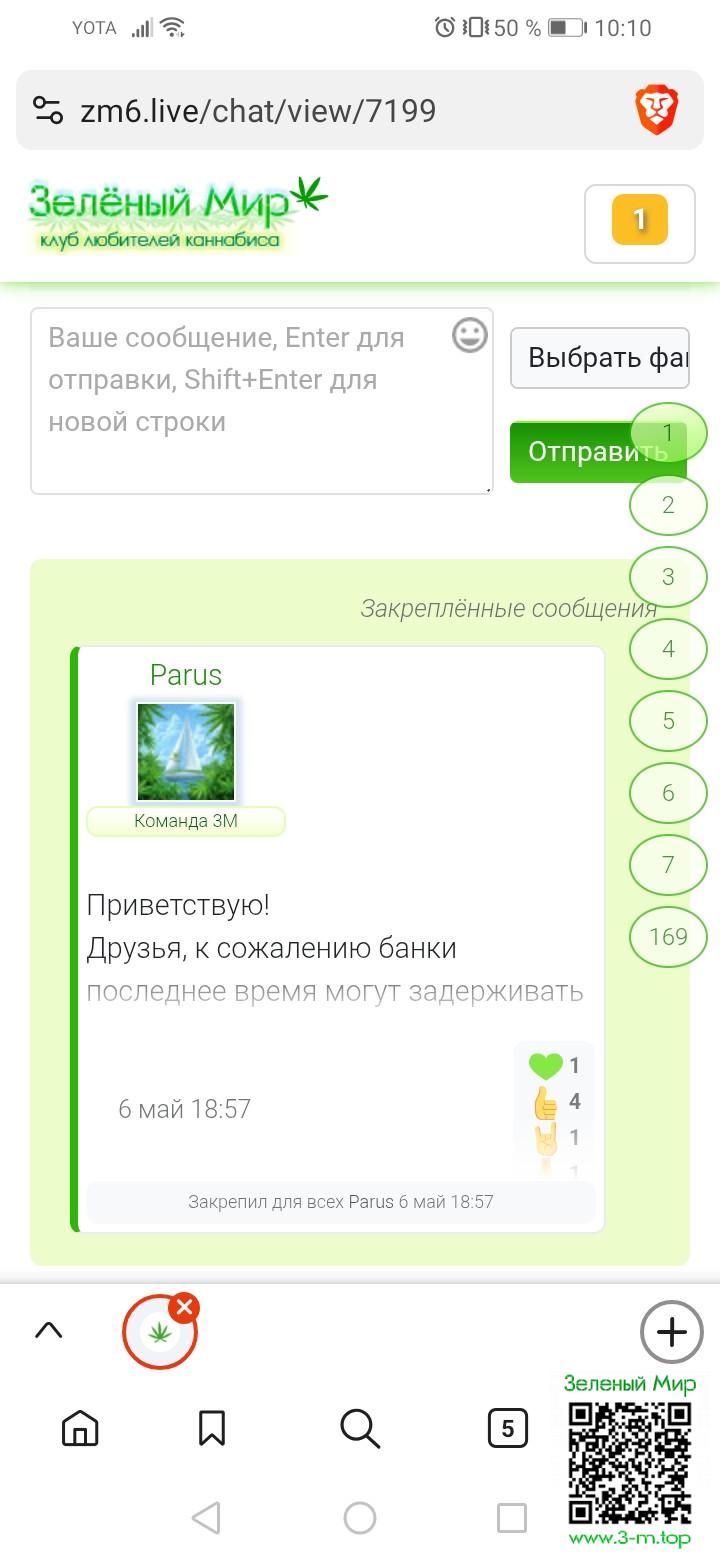The width and height of the screenshot is (720, 1560).
Task: View the 5 open tabs
Action: pos(507,1428)
